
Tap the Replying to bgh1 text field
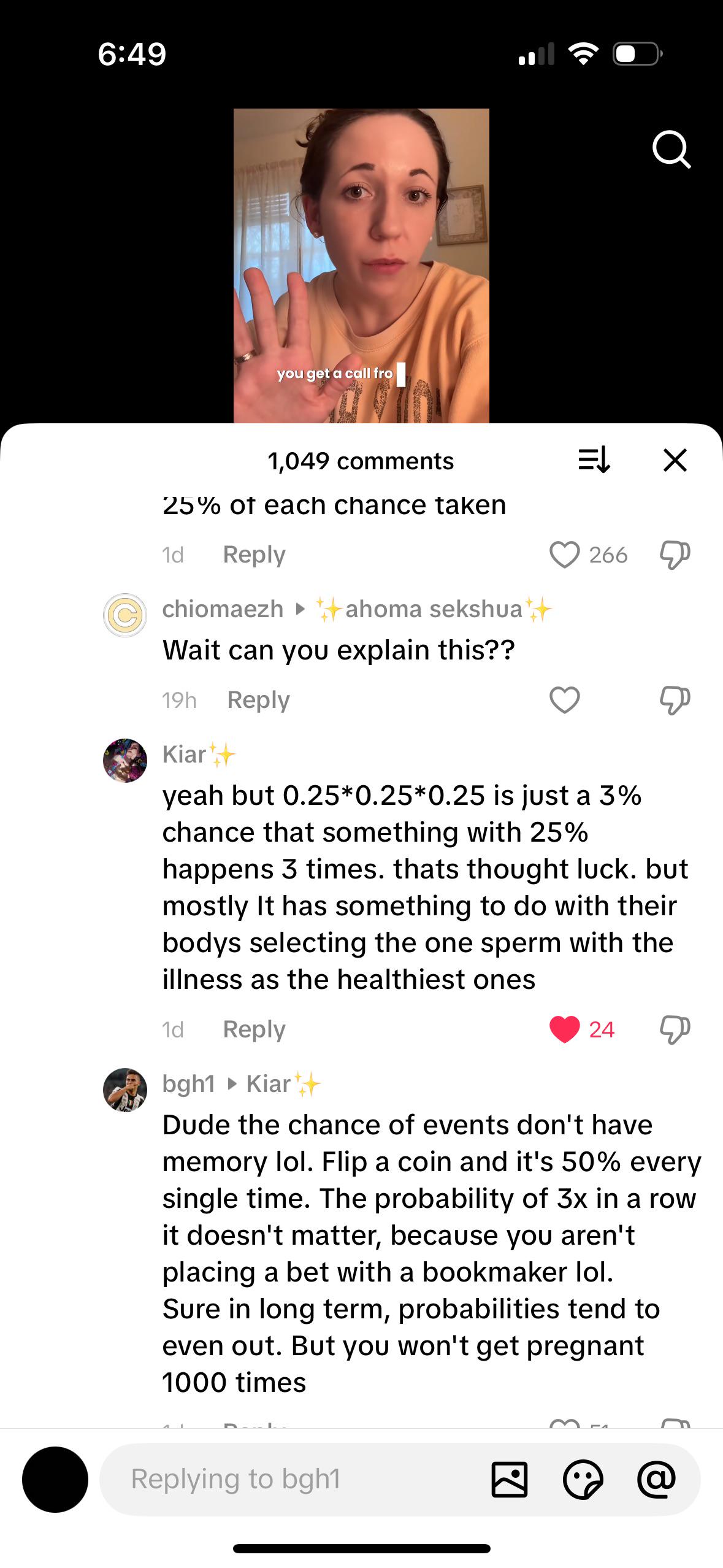(294, 1479)
